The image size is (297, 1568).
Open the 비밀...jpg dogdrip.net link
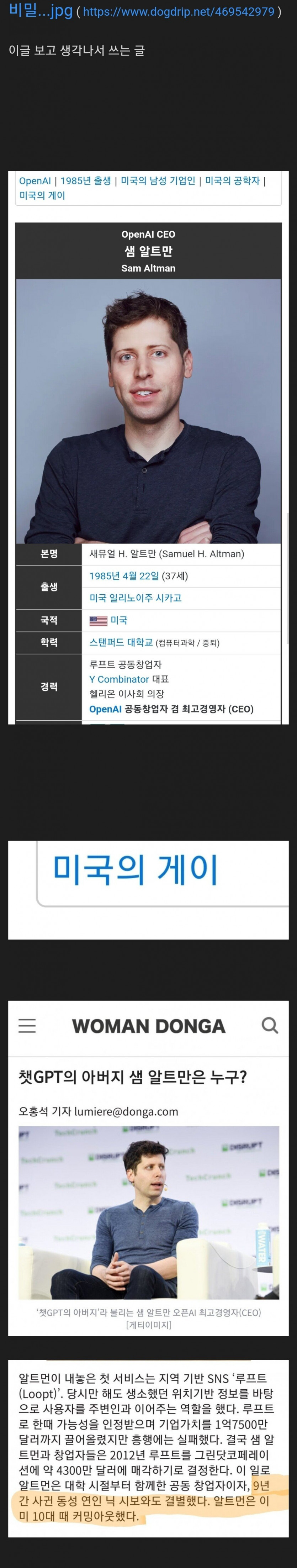178,12
